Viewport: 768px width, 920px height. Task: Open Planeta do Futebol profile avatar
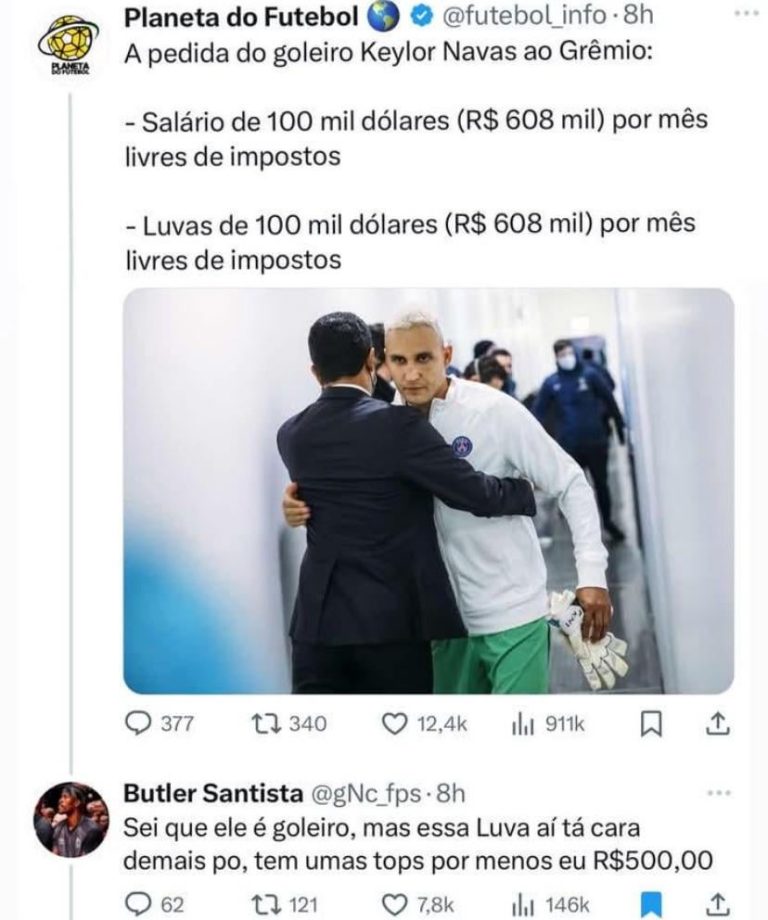[x=68, y=43]
